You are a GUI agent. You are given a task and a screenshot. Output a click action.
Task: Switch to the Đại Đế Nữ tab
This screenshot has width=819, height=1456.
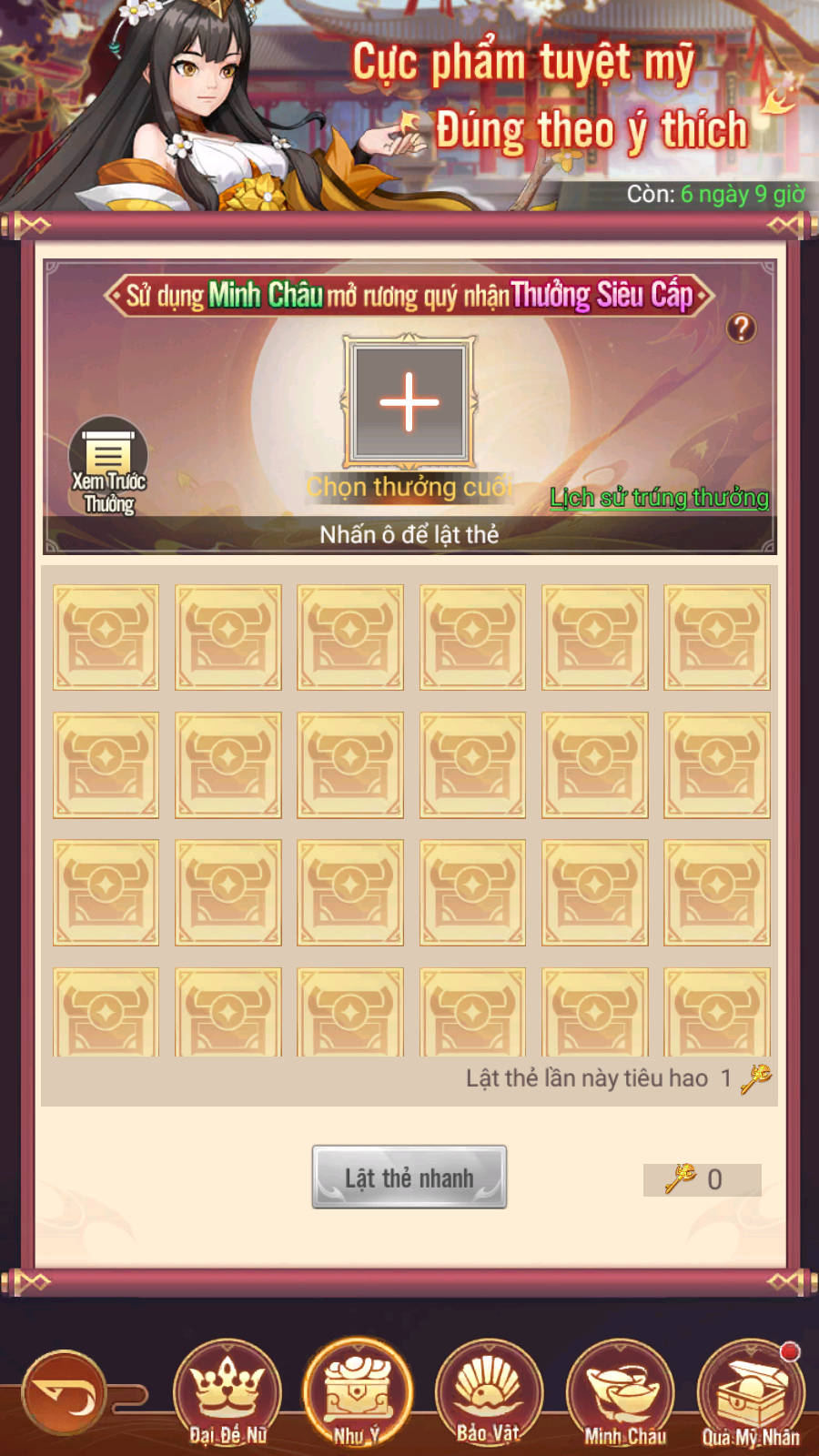tap(227, 1393)
